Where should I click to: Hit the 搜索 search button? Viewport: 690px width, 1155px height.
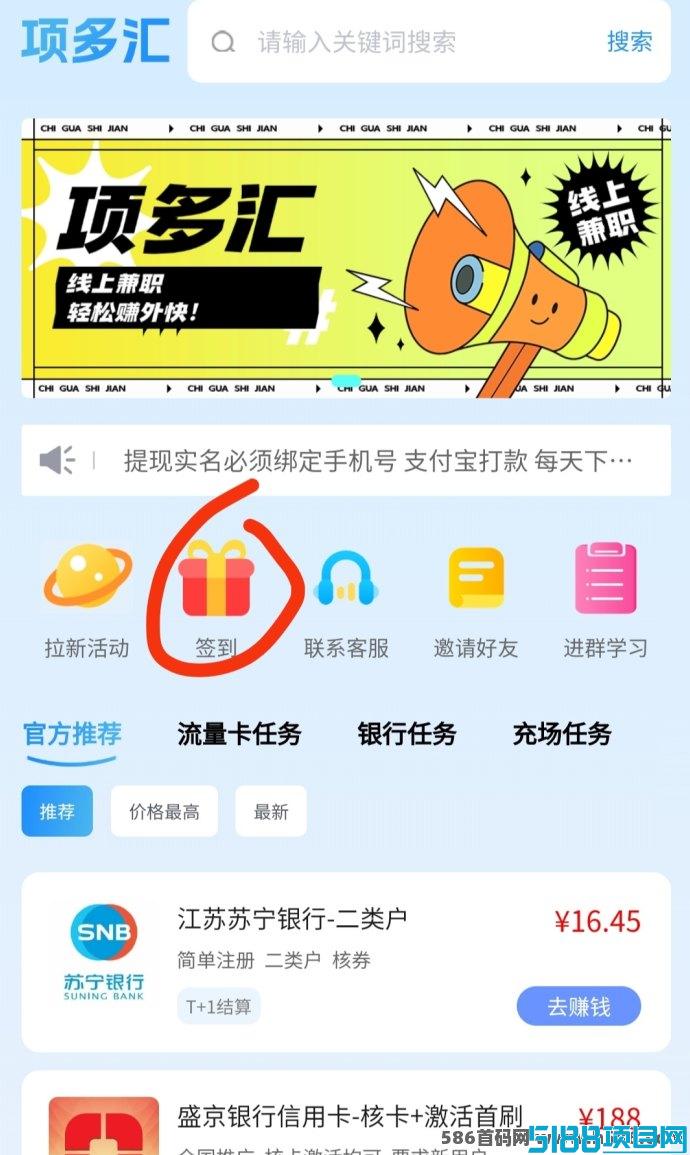click(x=630, y=41)
